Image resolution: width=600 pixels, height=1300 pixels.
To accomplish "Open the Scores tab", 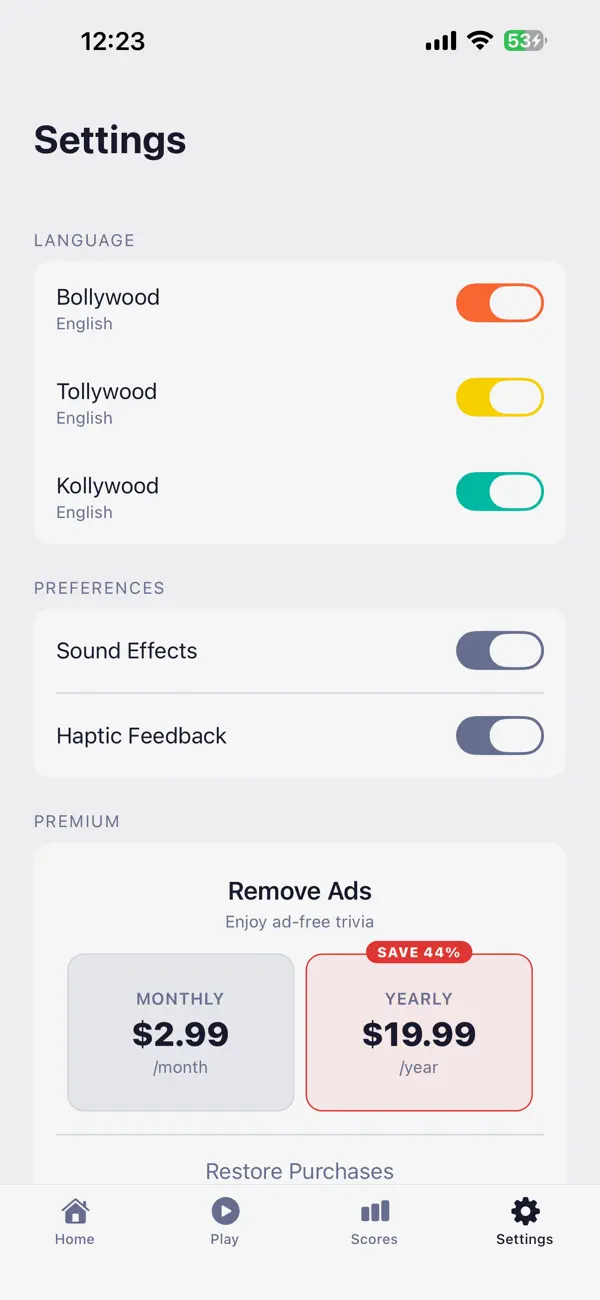I will [x=375, y=1223].
